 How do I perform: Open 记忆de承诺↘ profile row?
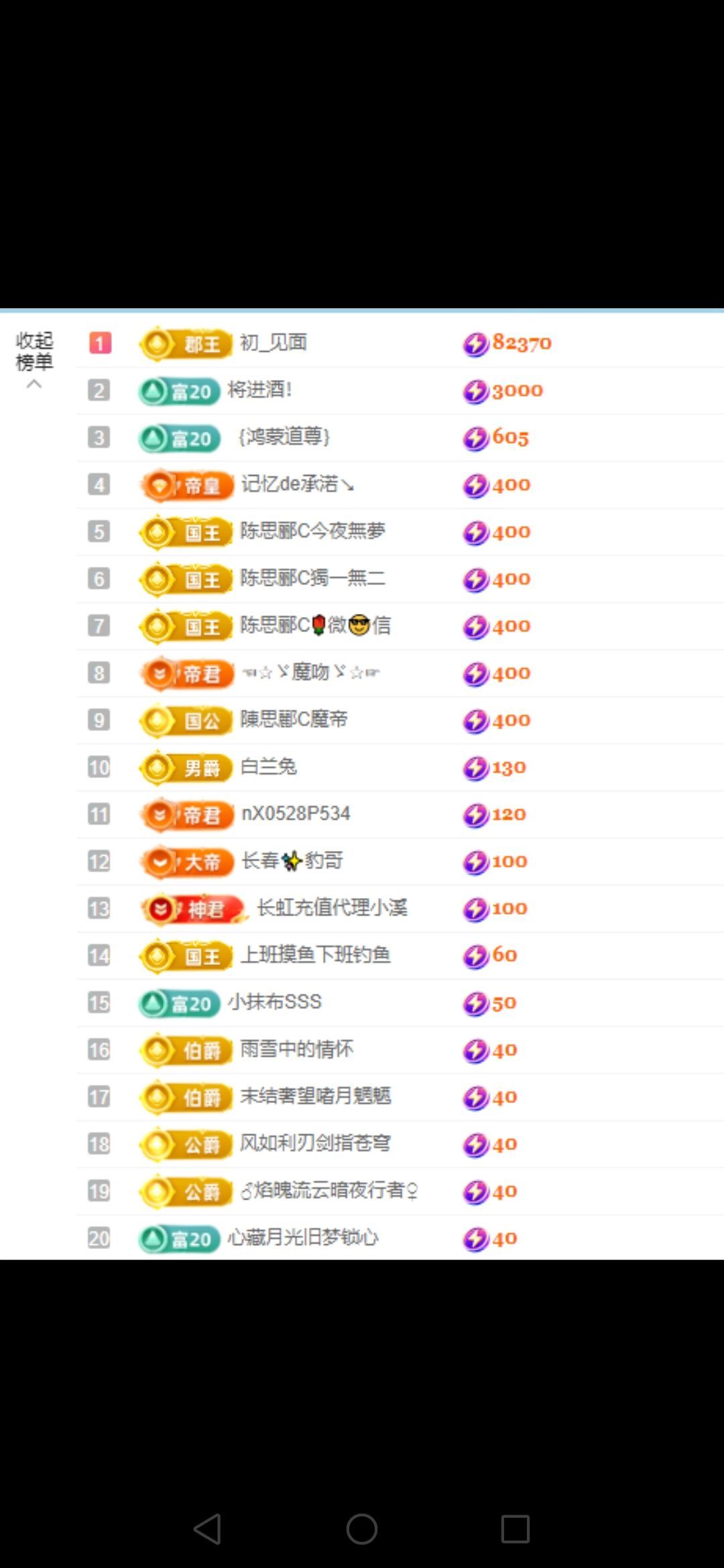[x=298, y=484]
